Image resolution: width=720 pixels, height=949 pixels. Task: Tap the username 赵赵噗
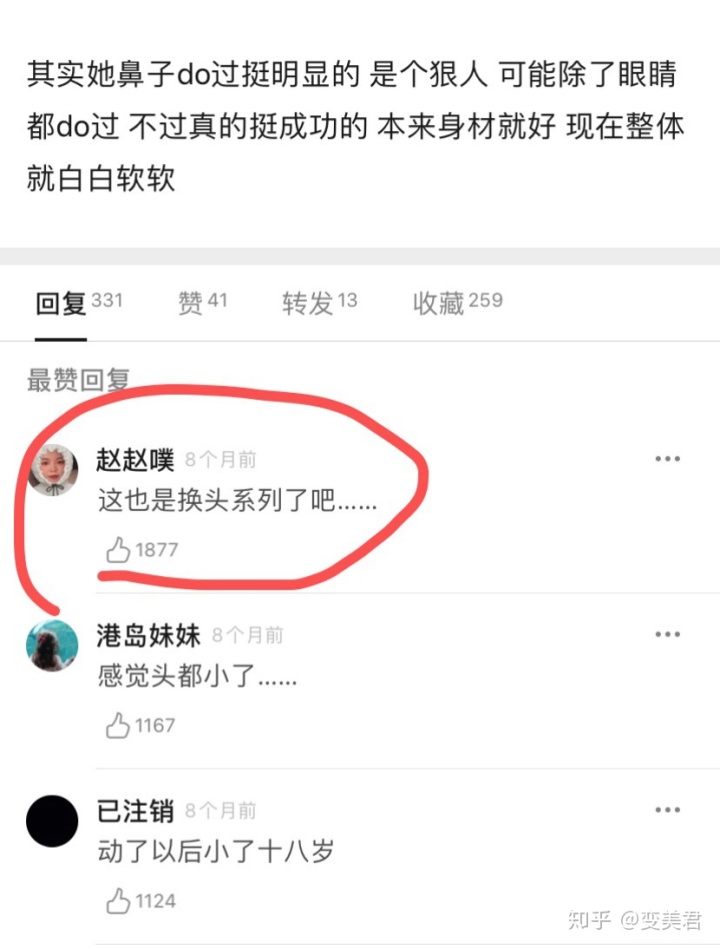(x=135, y=459)
